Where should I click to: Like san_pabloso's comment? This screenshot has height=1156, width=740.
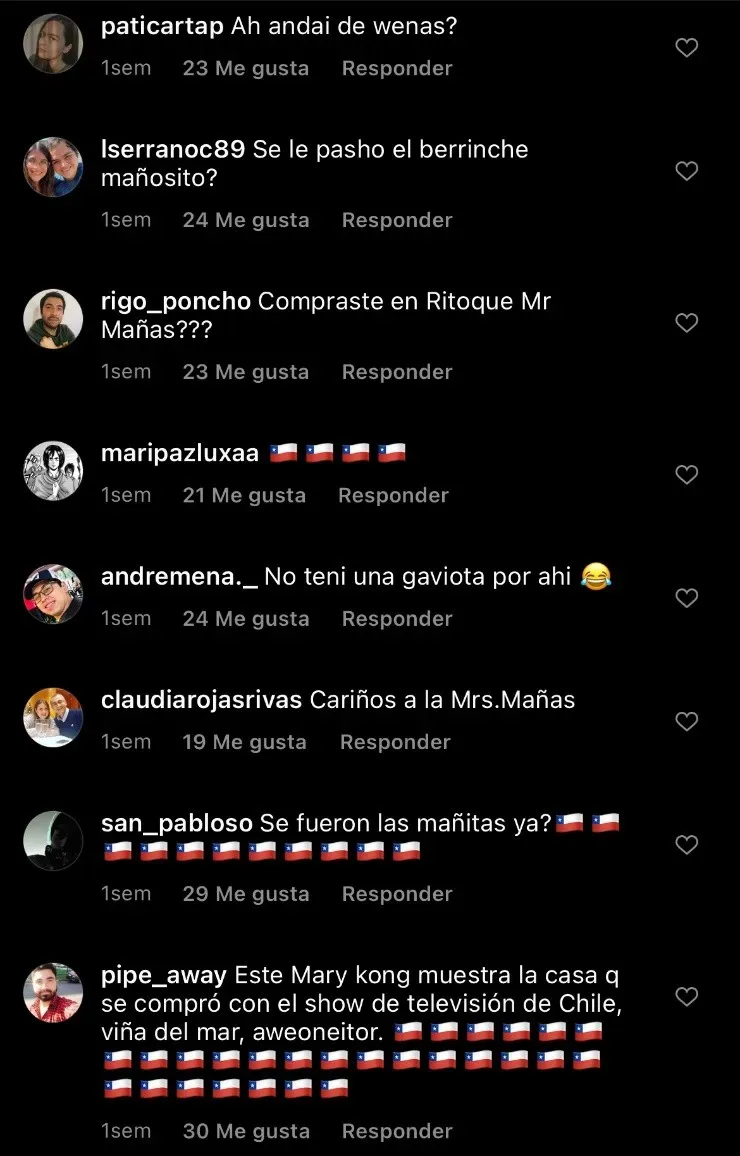(686, 845)
